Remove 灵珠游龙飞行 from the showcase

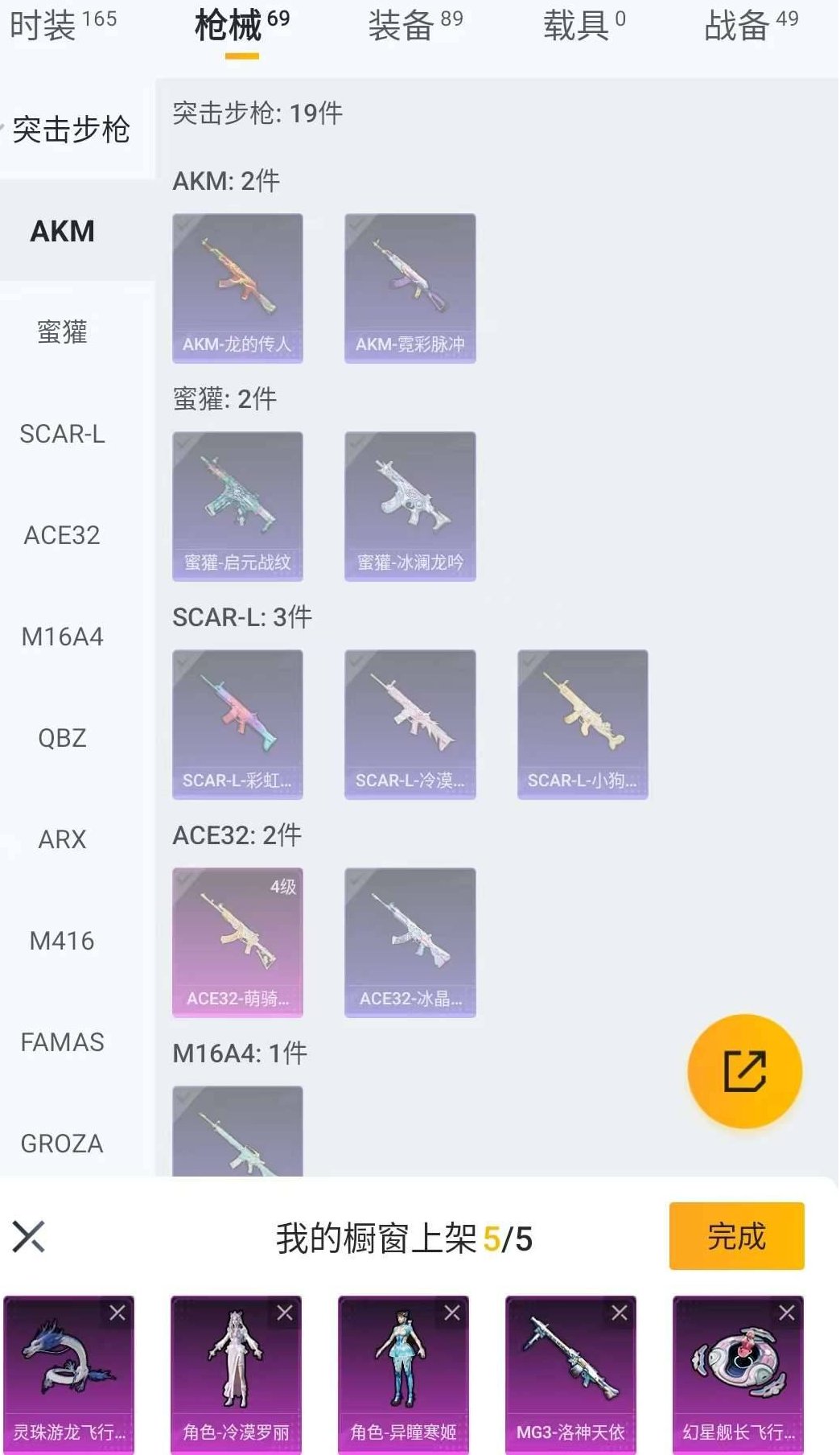tap(117, 1313)
